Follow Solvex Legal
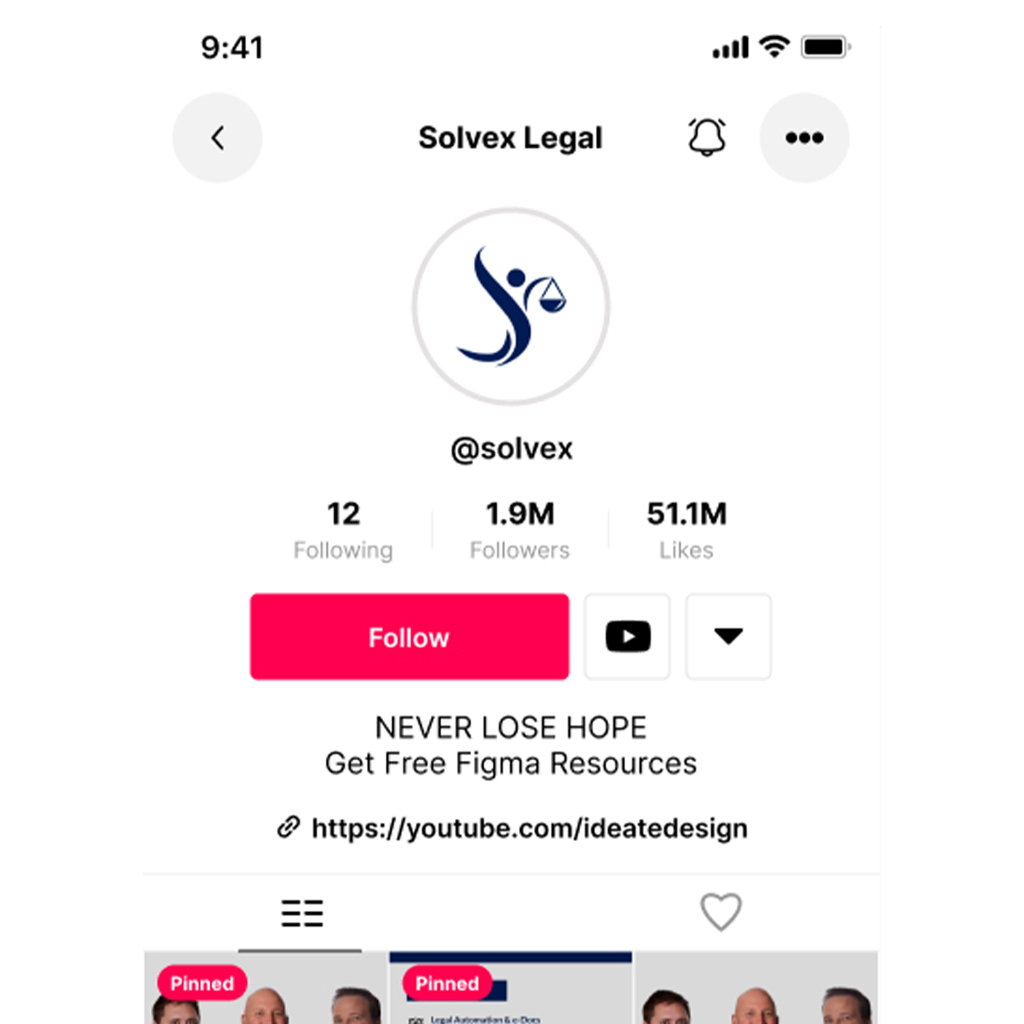Screen dimensions: 1024x1024 [x=409, y=637]
